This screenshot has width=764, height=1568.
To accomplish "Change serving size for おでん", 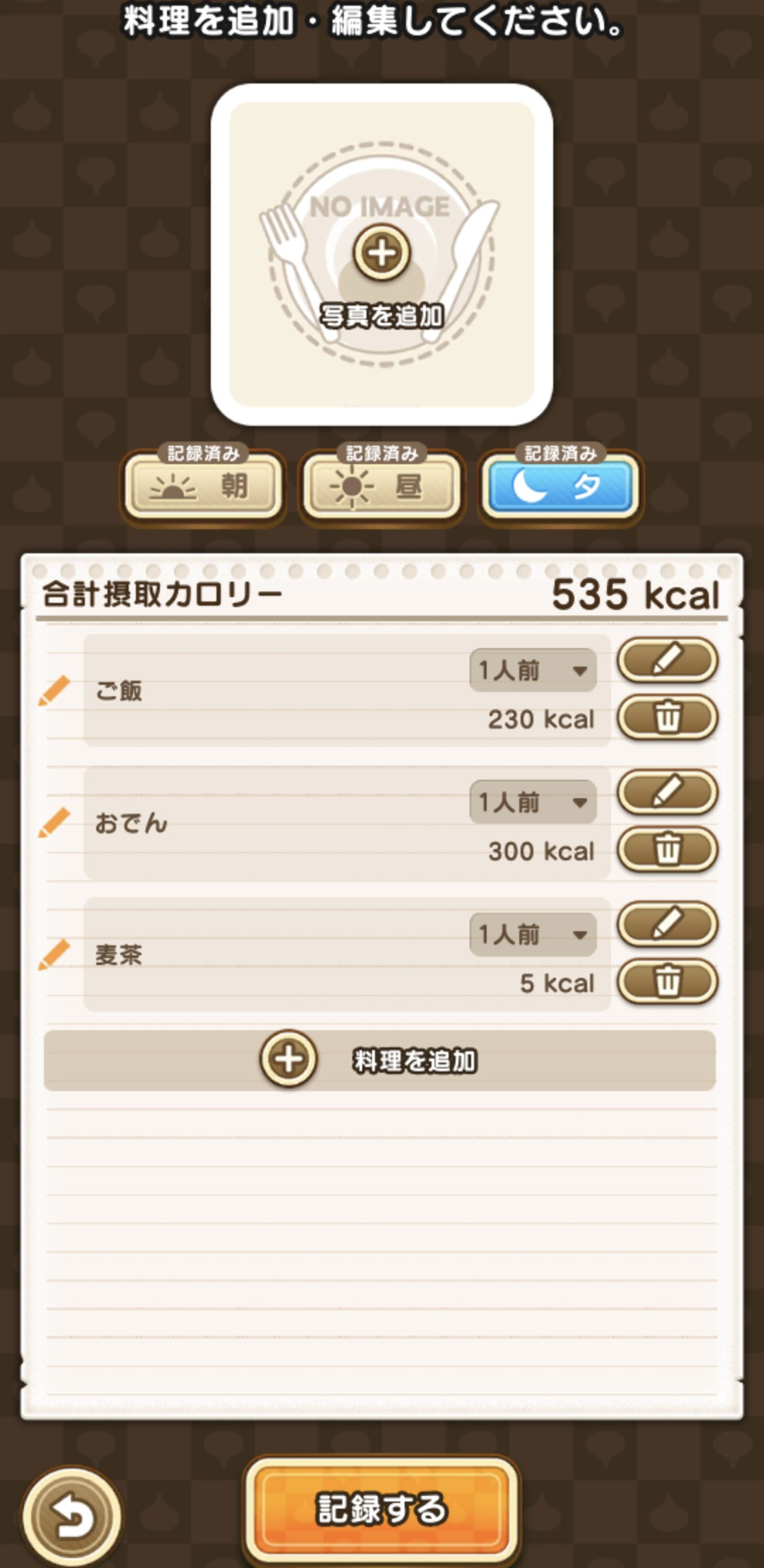I will click(x=533, y=802).
